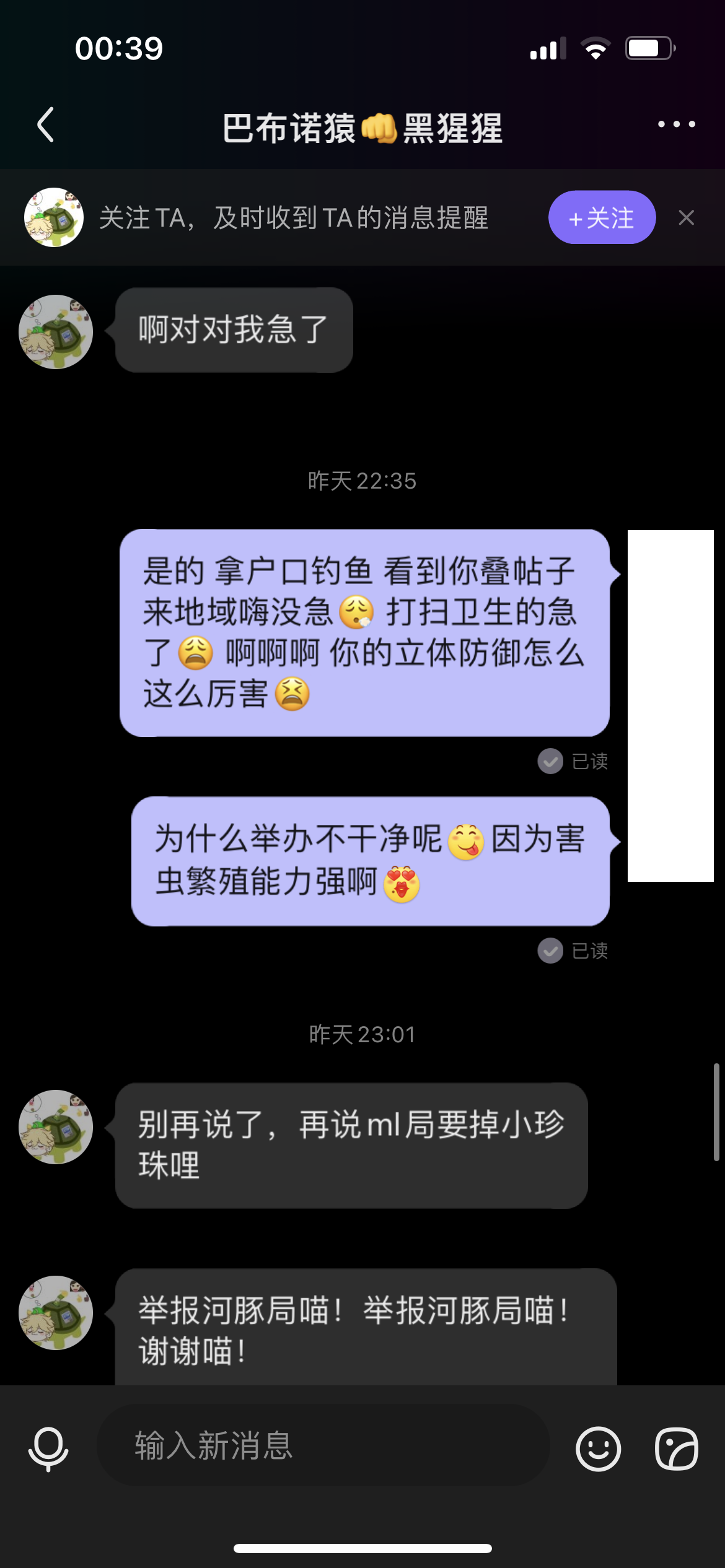The image size is (725, 1568).
Task: Tap the +关注 follow button
Action: (x=601, y=218)
